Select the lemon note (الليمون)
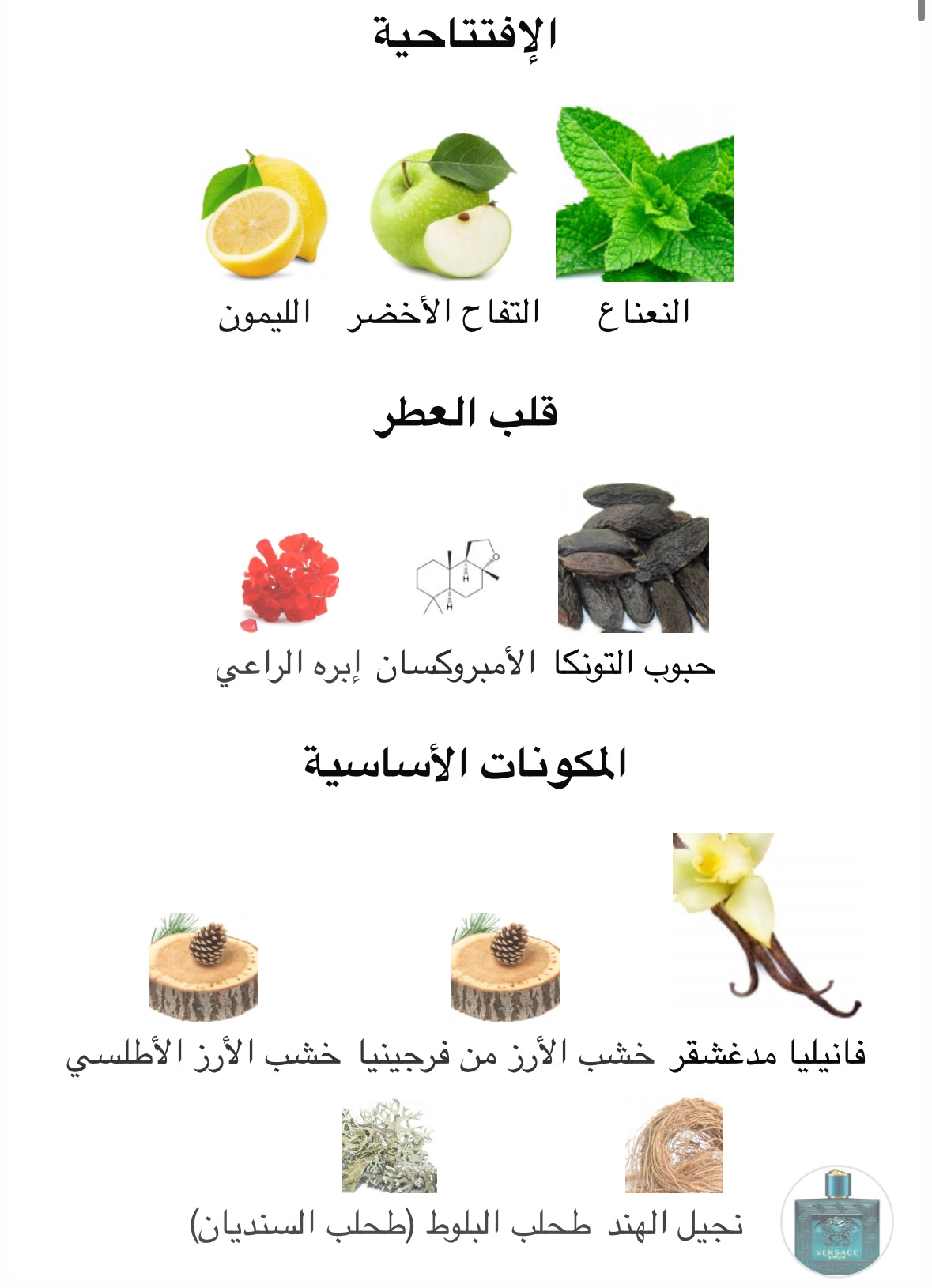Image resolution: width=932 pixels, height=1288 pixels. pos(265,215)
